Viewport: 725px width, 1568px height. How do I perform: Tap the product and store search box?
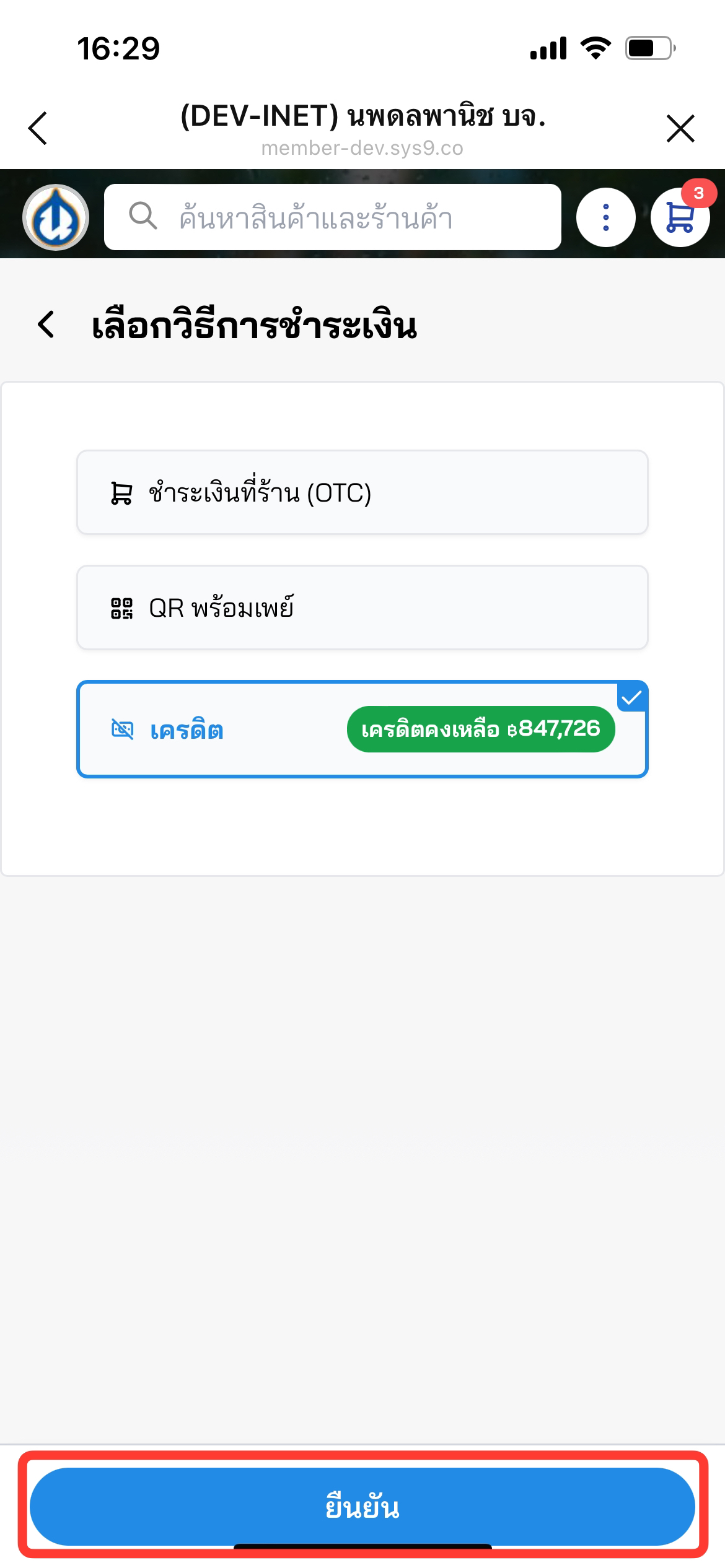pos(333,217)
